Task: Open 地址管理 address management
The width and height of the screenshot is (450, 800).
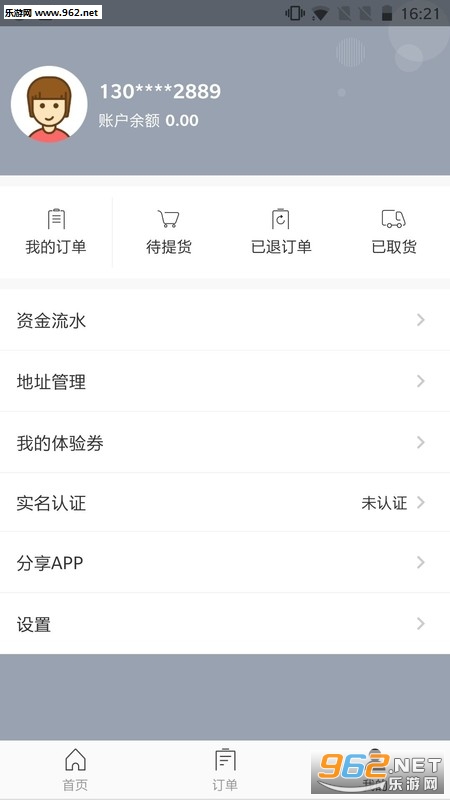Action: 225,381
